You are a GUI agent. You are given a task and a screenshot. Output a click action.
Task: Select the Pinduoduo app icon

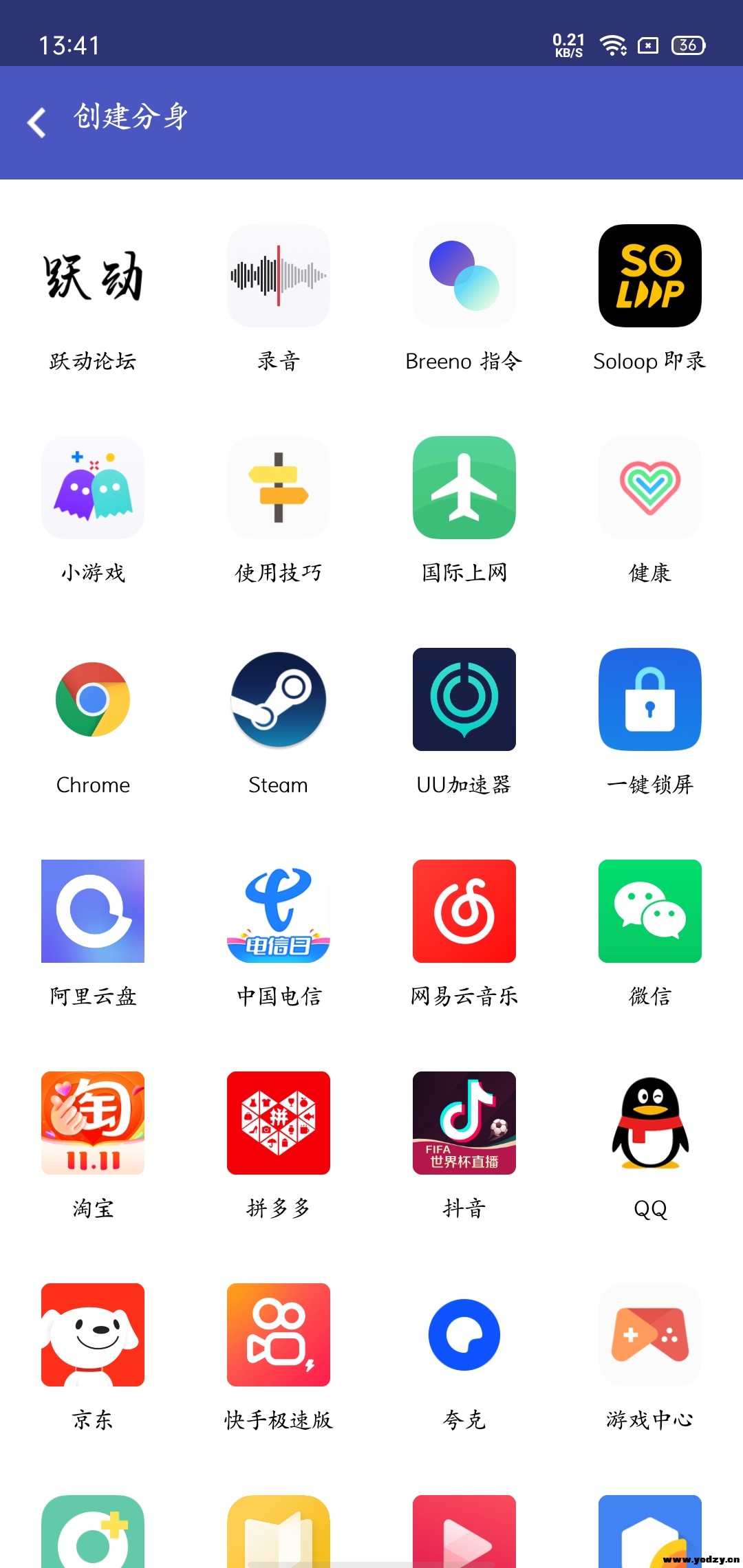pyautogui.click(x=278, y=1122)
